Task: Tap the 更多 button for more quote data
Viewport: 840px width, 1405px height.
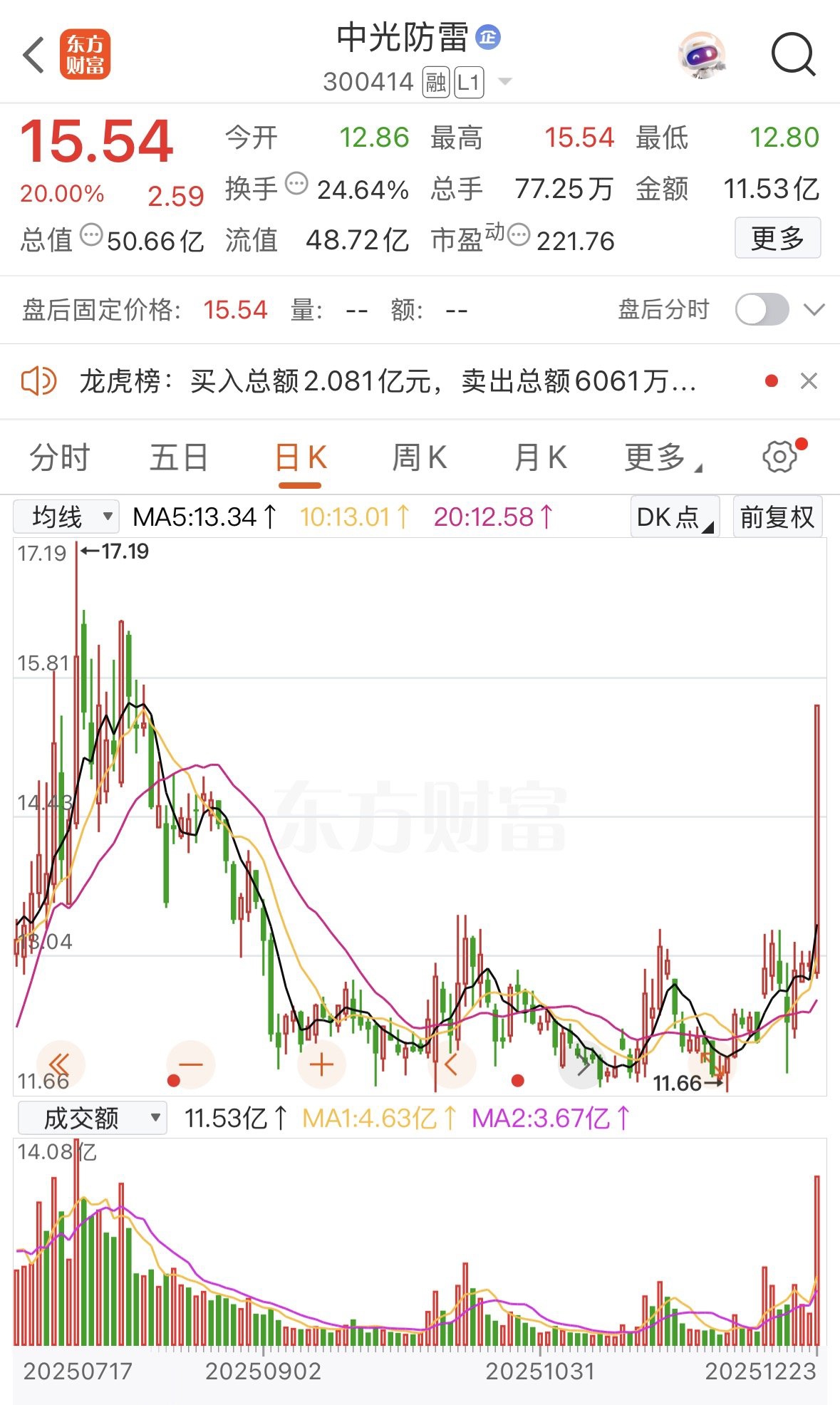Action: [x=777, y=238]
